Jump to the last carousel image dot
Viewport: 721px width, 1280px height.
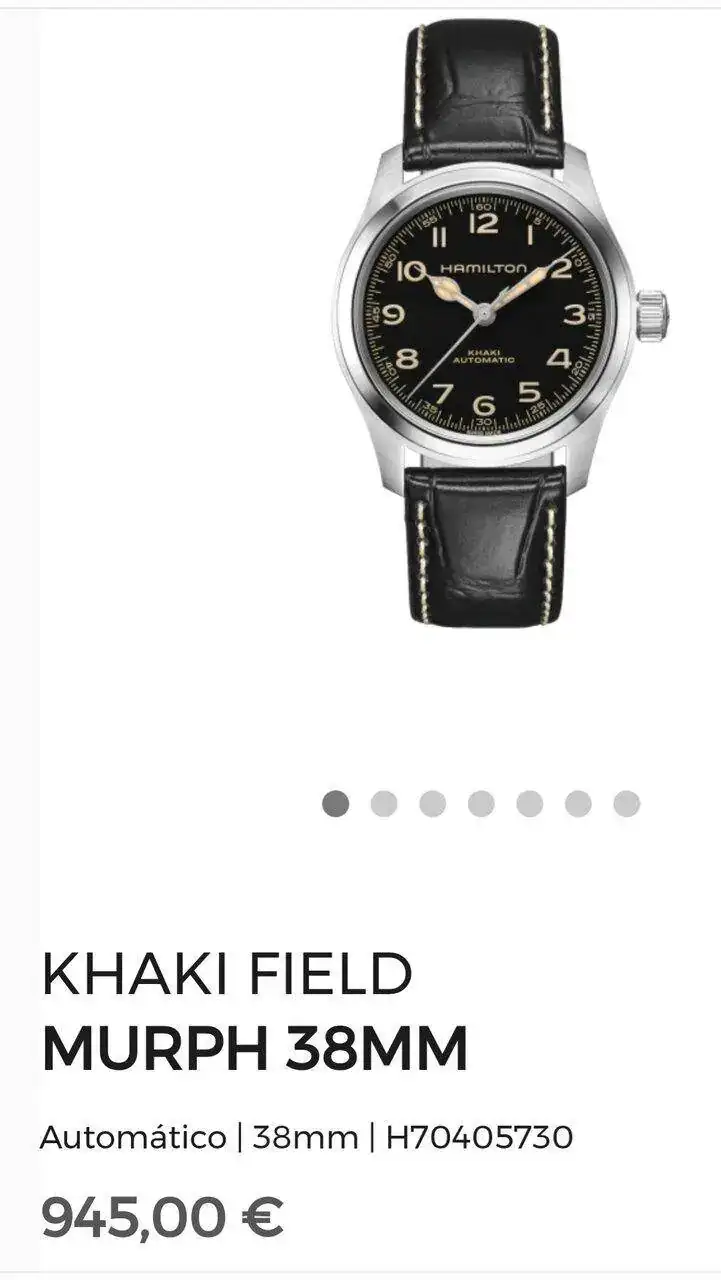pos(626,803)
